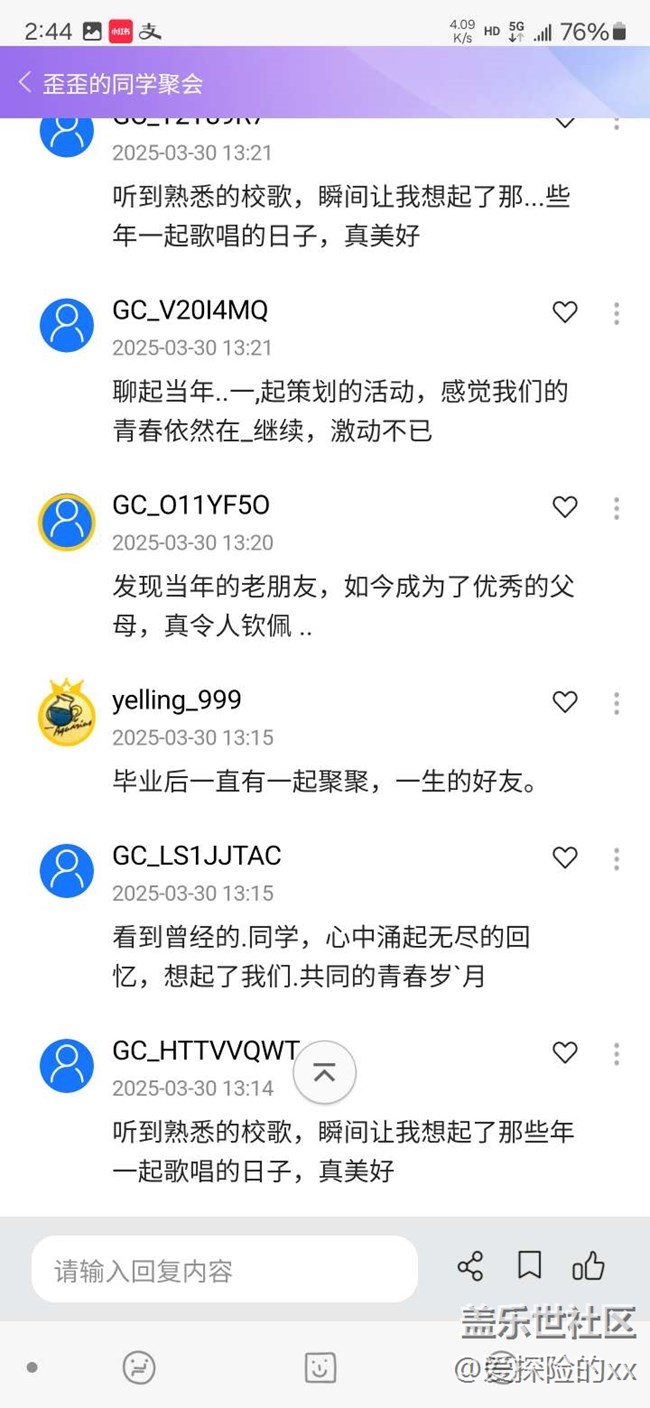Open GC_LS1JJTAC's profile avatar
Image resolution: width=650 pixels, height=1408 pixels.
pyautogui.click(x=67, y=870)
